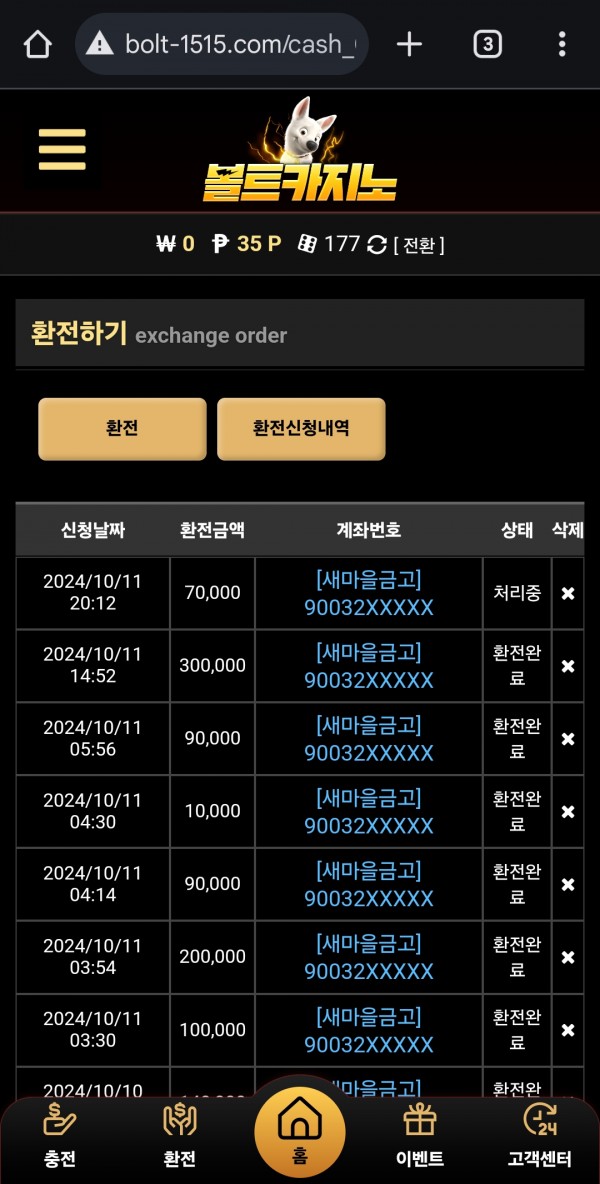Open the browser overflow menu
The height and width of the screenshot is (1184, 600).
(x=562, y=45)
